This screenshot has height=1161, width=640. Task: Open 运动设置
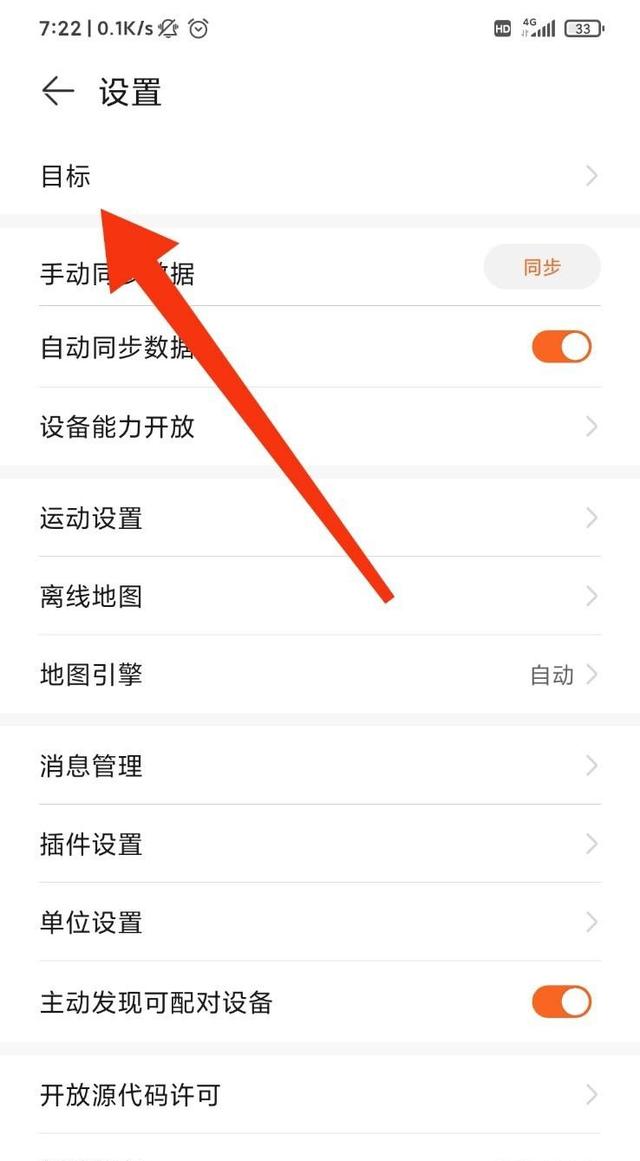pos(320,518)
